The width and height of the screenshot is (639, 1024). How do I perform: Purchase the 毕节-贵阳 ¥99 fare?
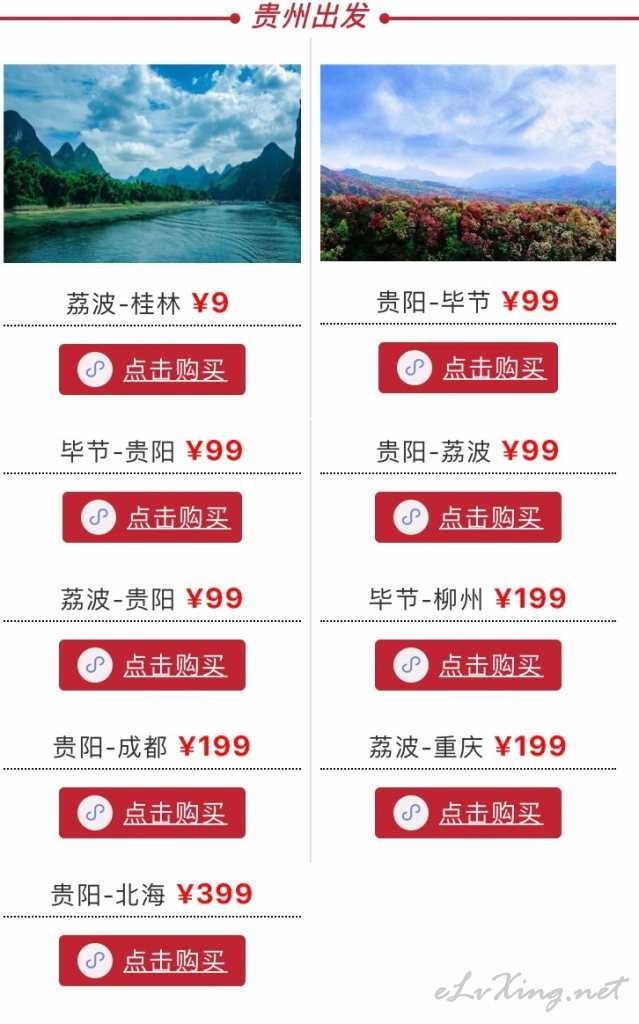(152, 517)
